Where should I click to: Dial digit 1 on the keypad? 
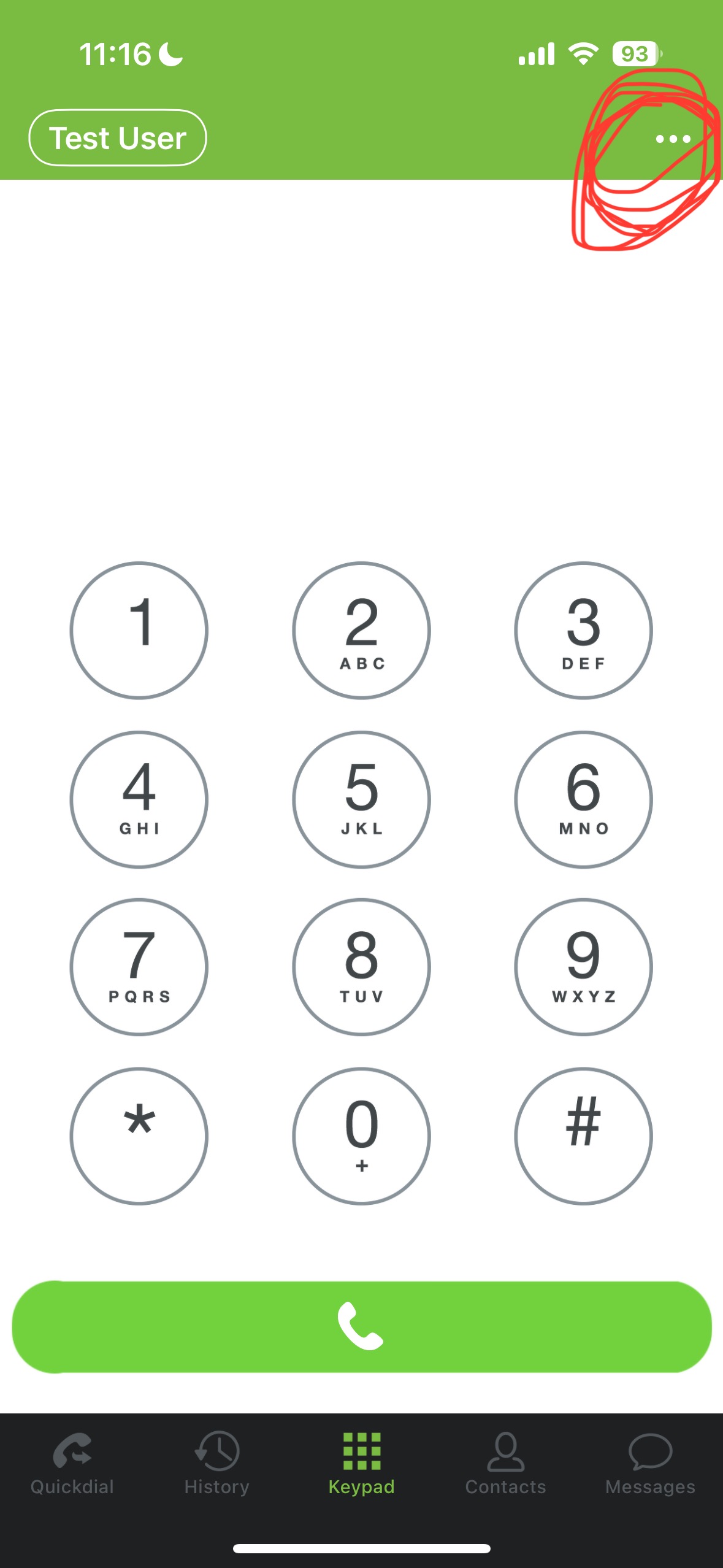click(139, 631)
